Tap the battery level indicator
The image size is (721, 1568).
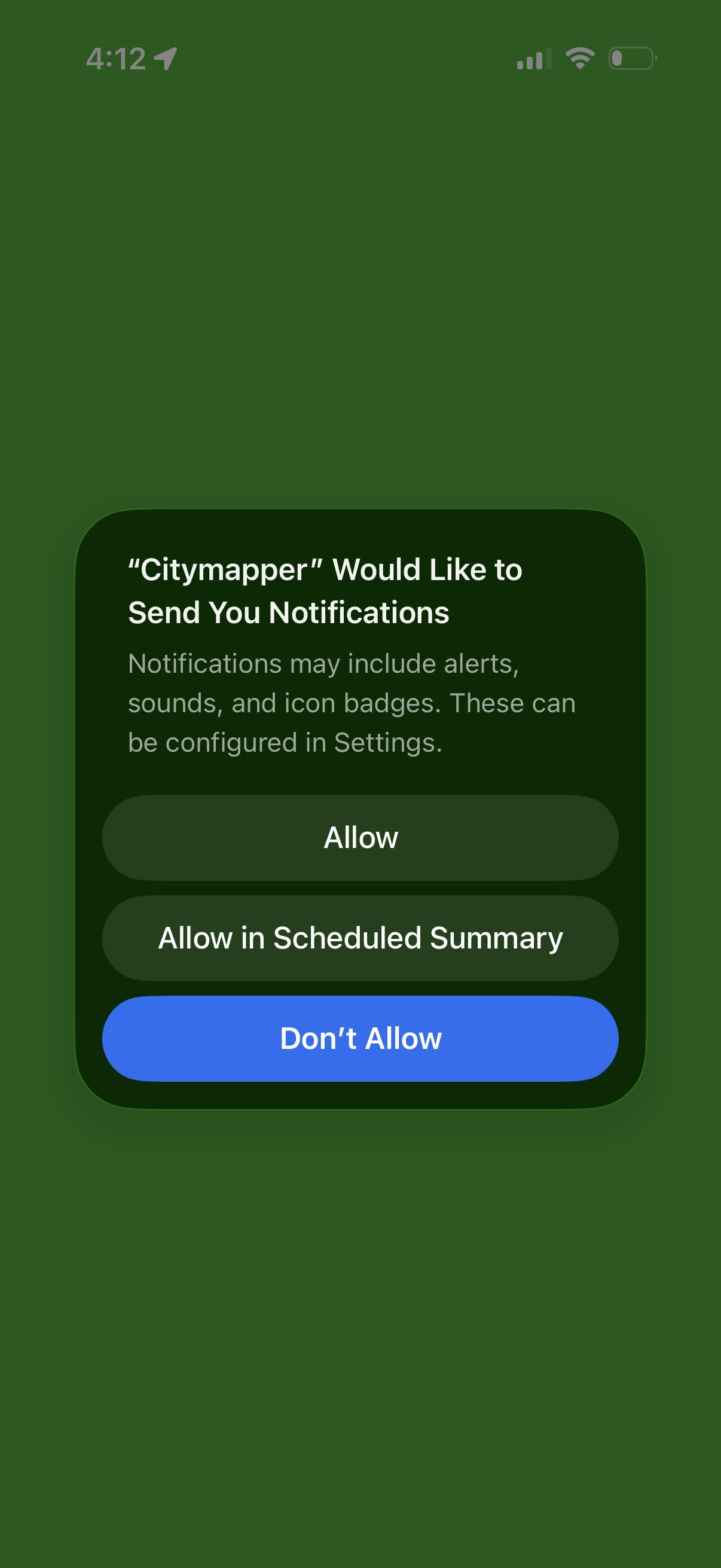point(631,59)
